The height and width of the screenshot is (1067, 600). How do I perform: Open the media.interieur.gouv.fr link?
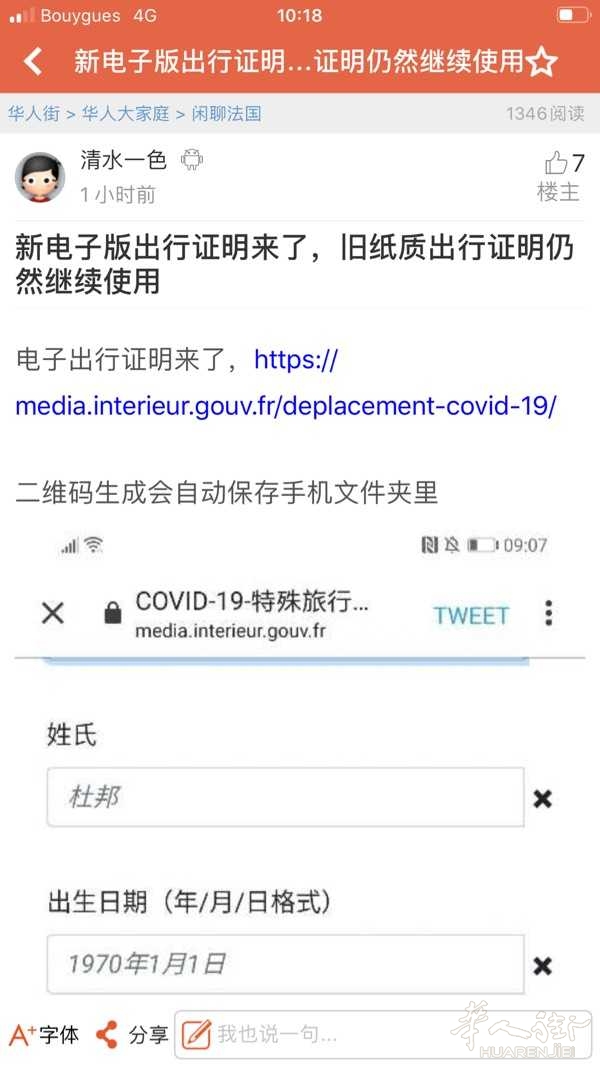tap(286, 382)
